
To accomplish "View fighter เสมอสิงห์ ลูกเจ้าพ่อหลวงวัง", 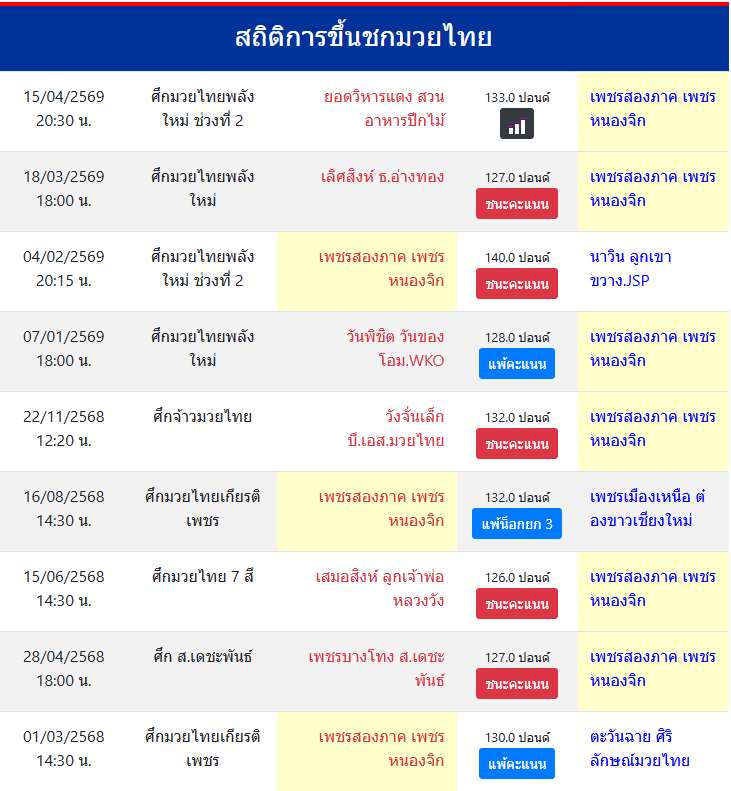I will coord(380,588).
